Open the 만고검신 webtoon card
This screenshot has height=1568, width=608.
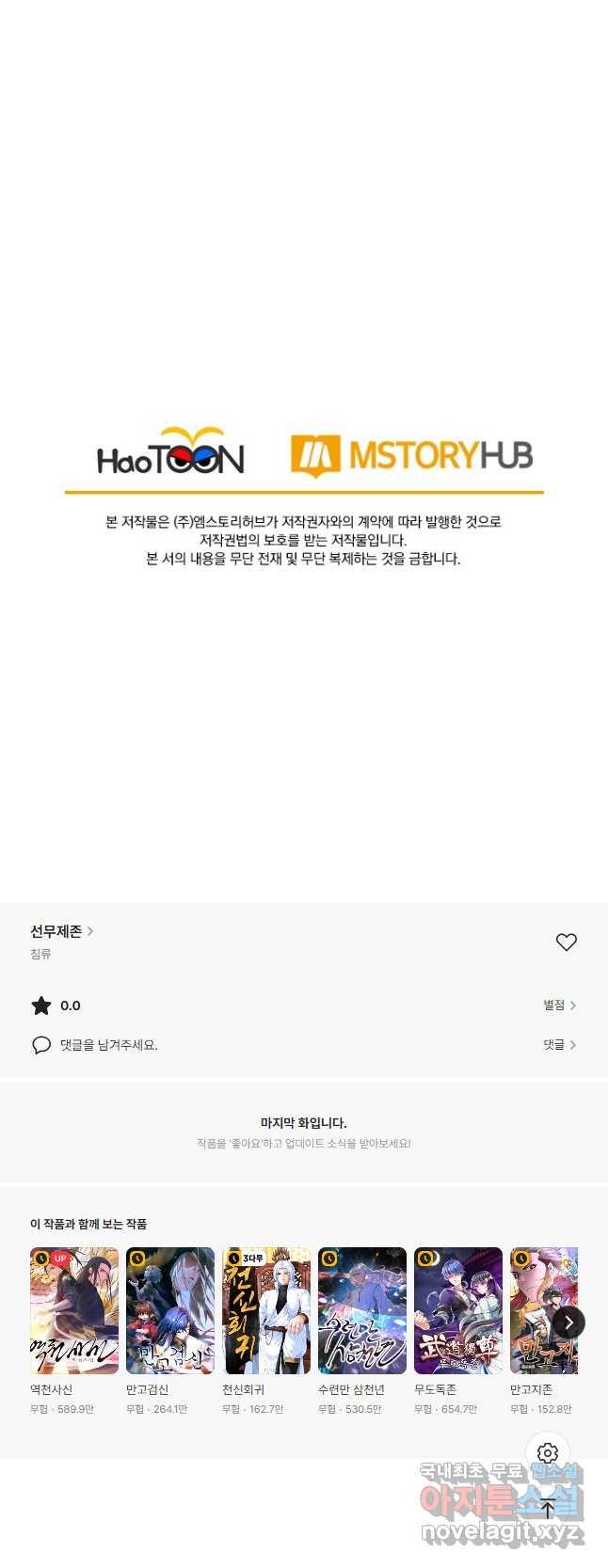point(170,1310)
